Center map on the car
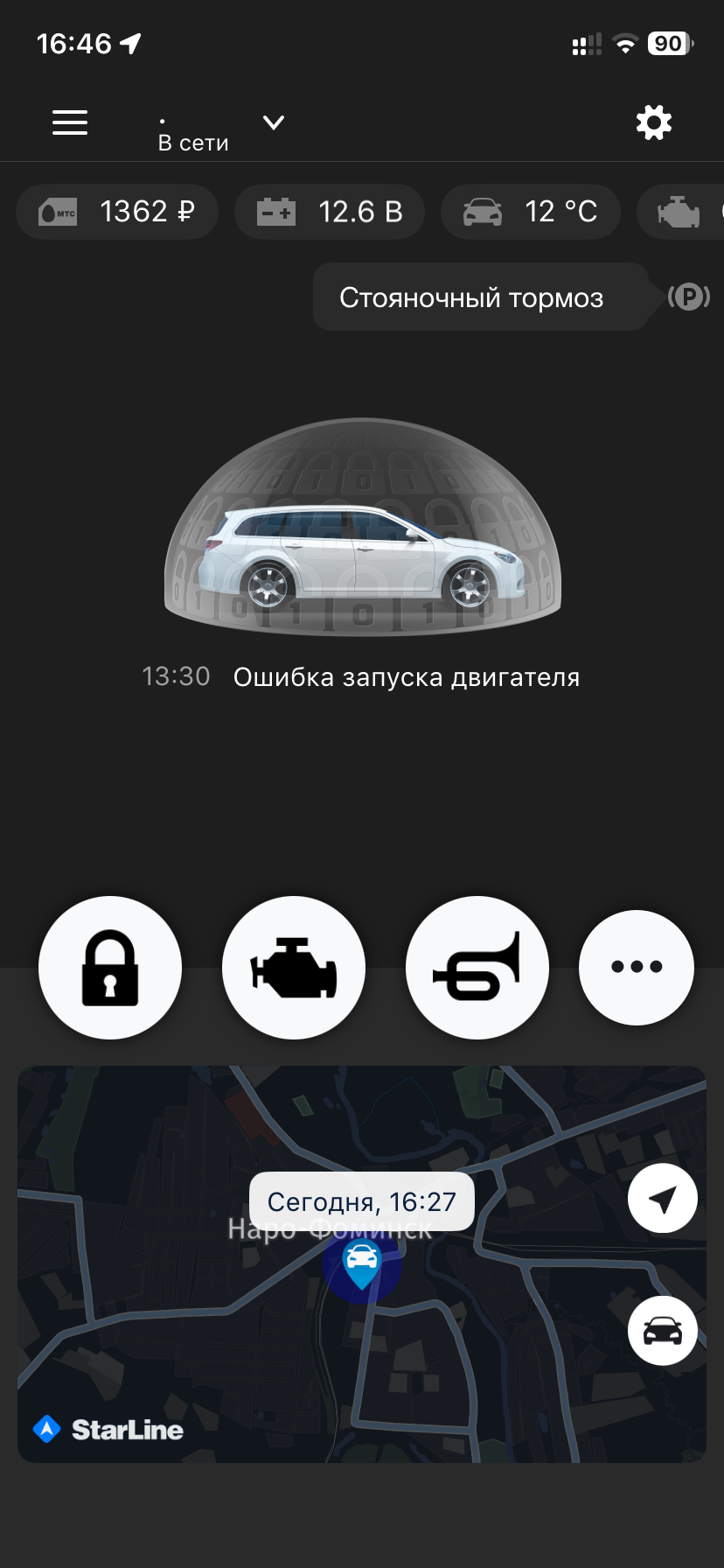 [662, 1331]
